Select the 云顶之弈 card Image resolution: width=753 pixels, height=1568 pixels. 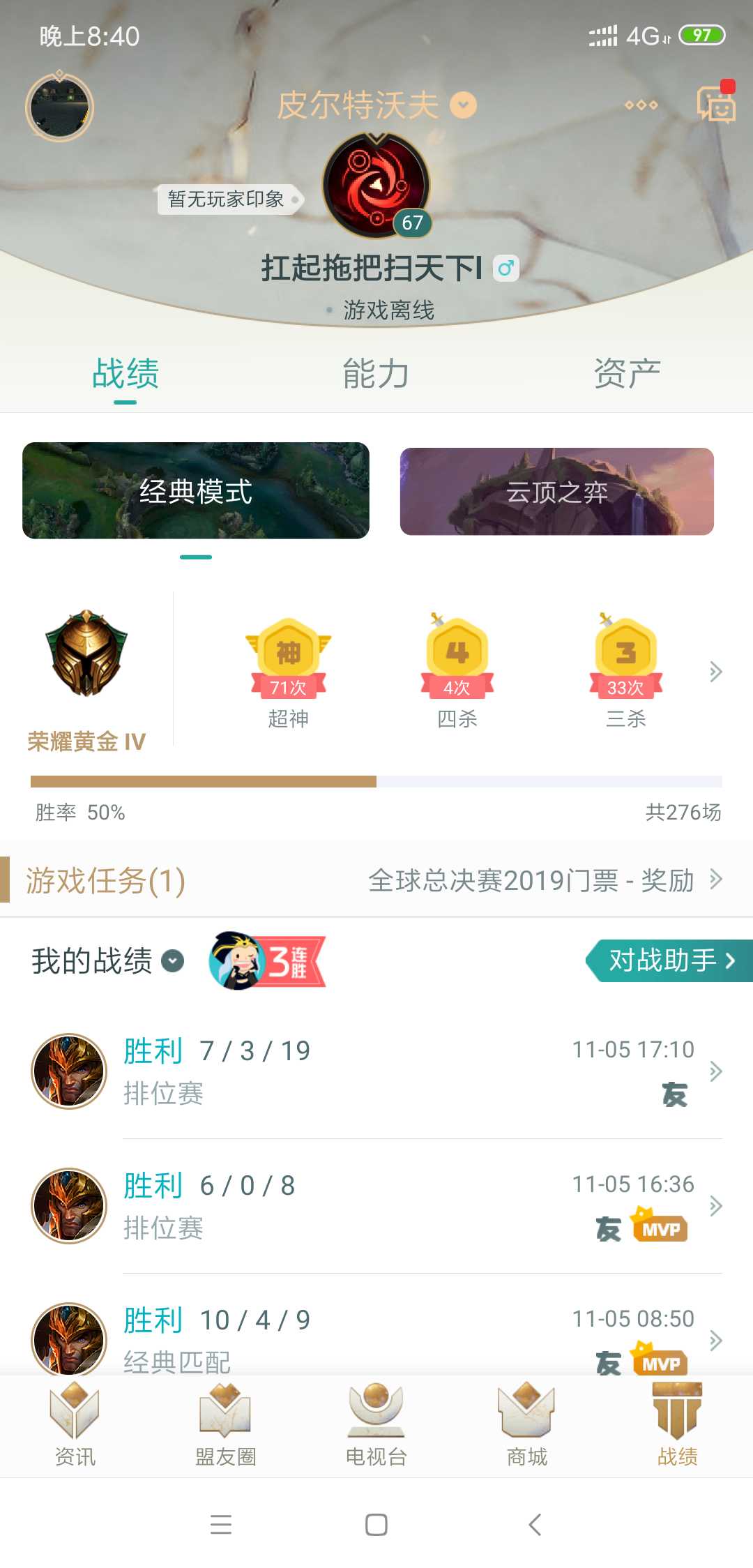(556, 492)
